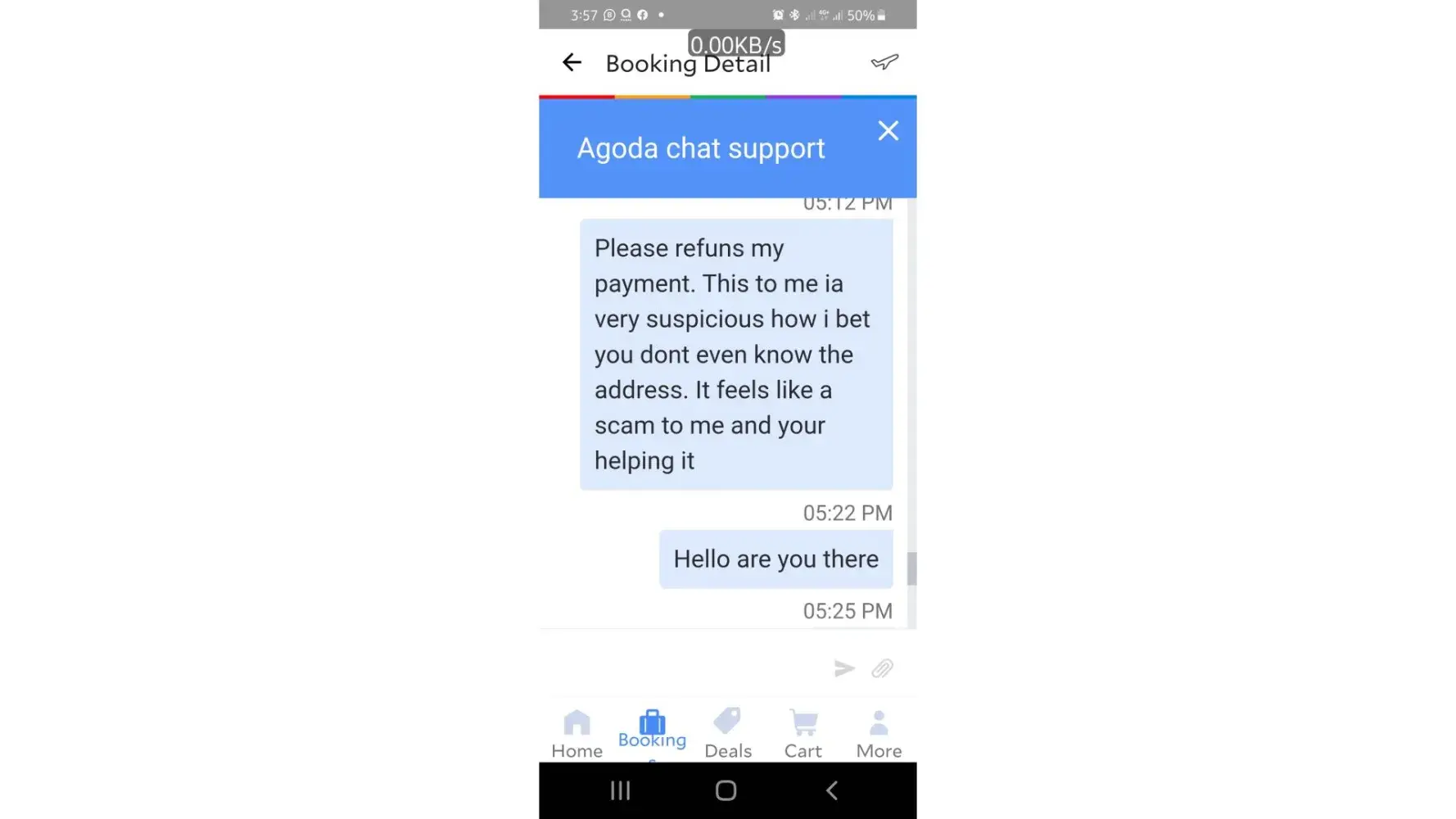This screenshot has width=1456, height=819.
Task: Switch to the Home tab
Action: click(x=577, y=733)
